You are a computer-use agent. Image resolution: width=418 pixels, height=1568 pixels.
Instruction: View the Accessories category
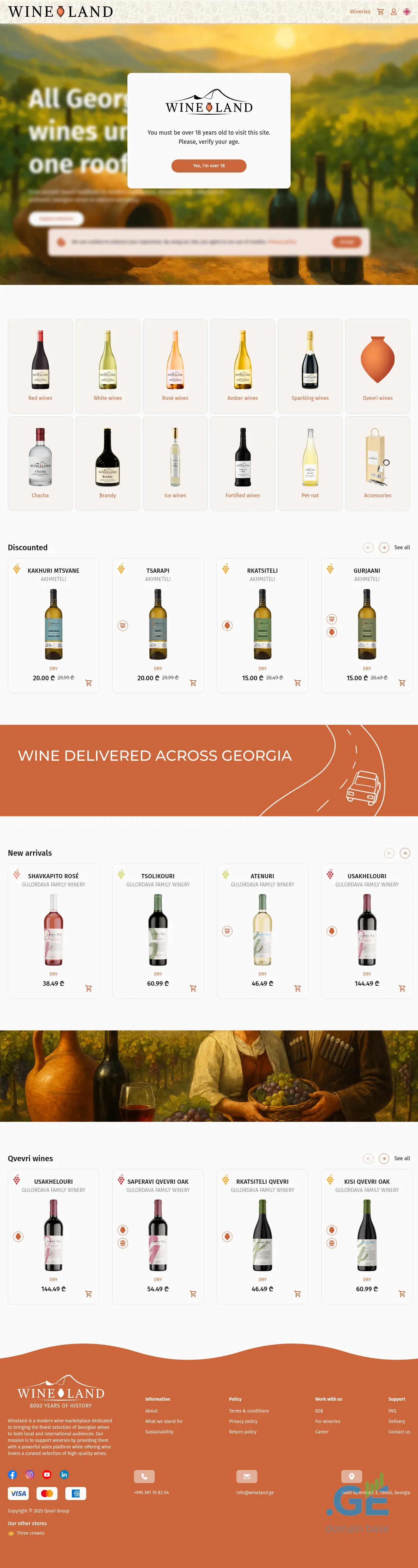pos(377,463)
